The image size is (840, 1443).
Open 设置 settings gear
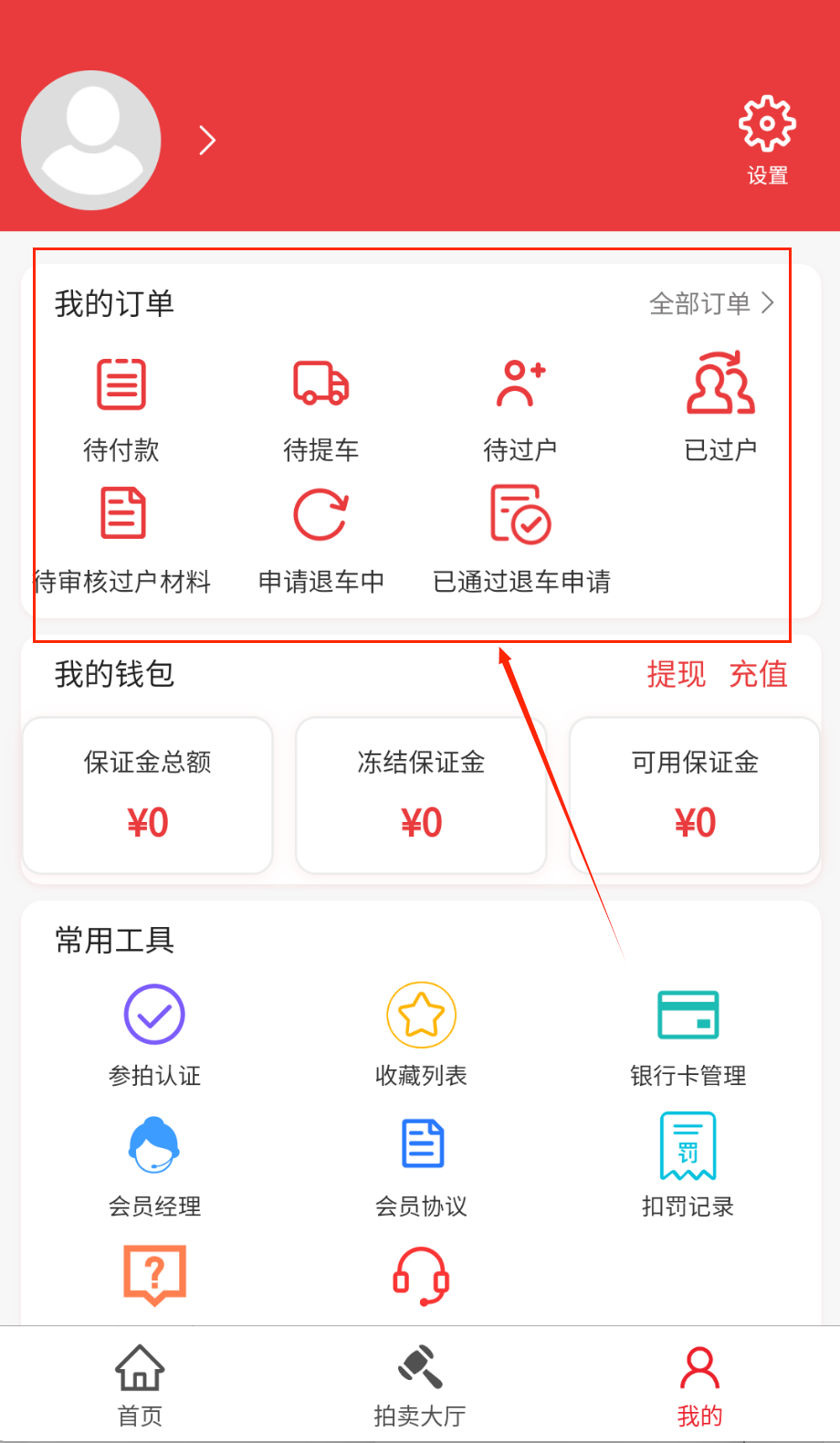click(x=767, y=139)
